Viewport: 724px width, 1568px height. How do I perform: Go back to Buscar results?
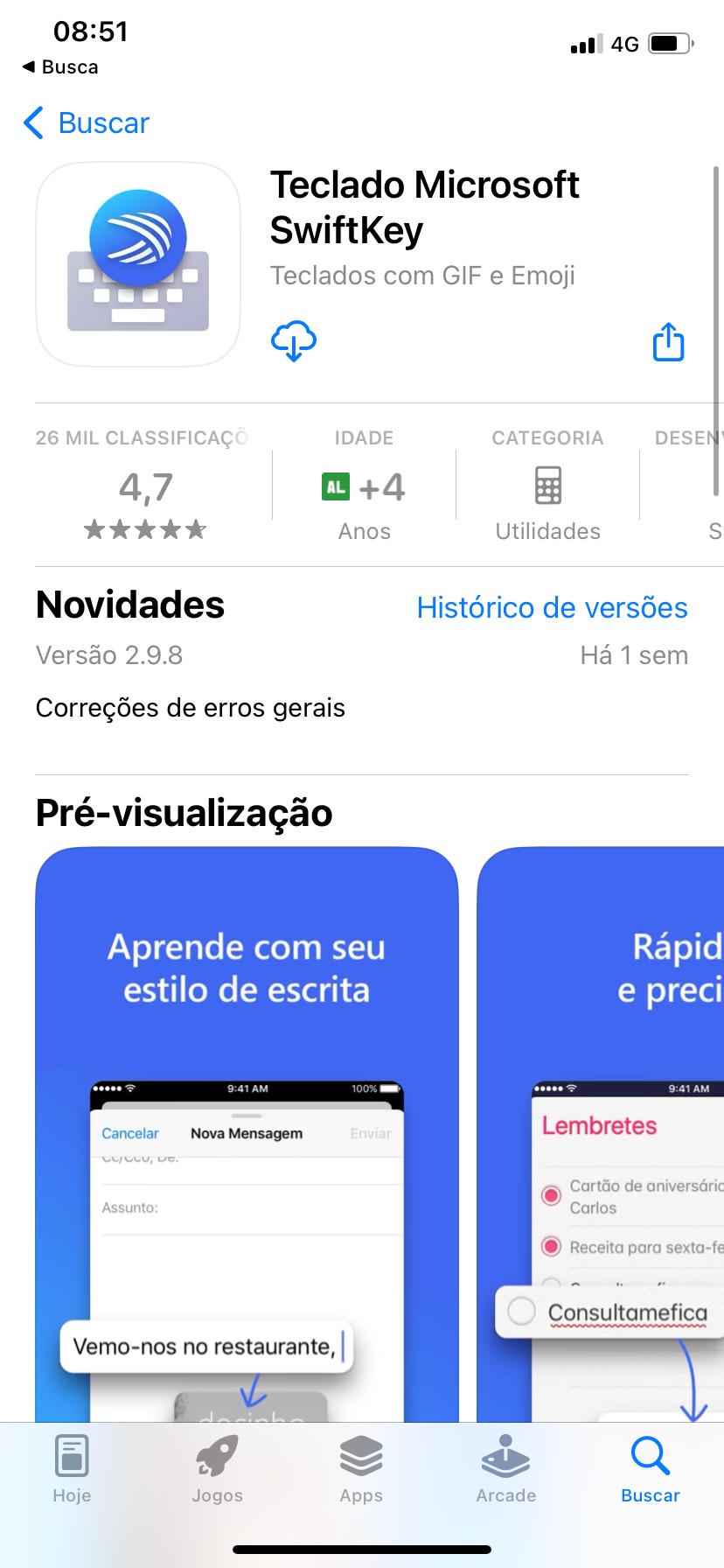(87, 123)
